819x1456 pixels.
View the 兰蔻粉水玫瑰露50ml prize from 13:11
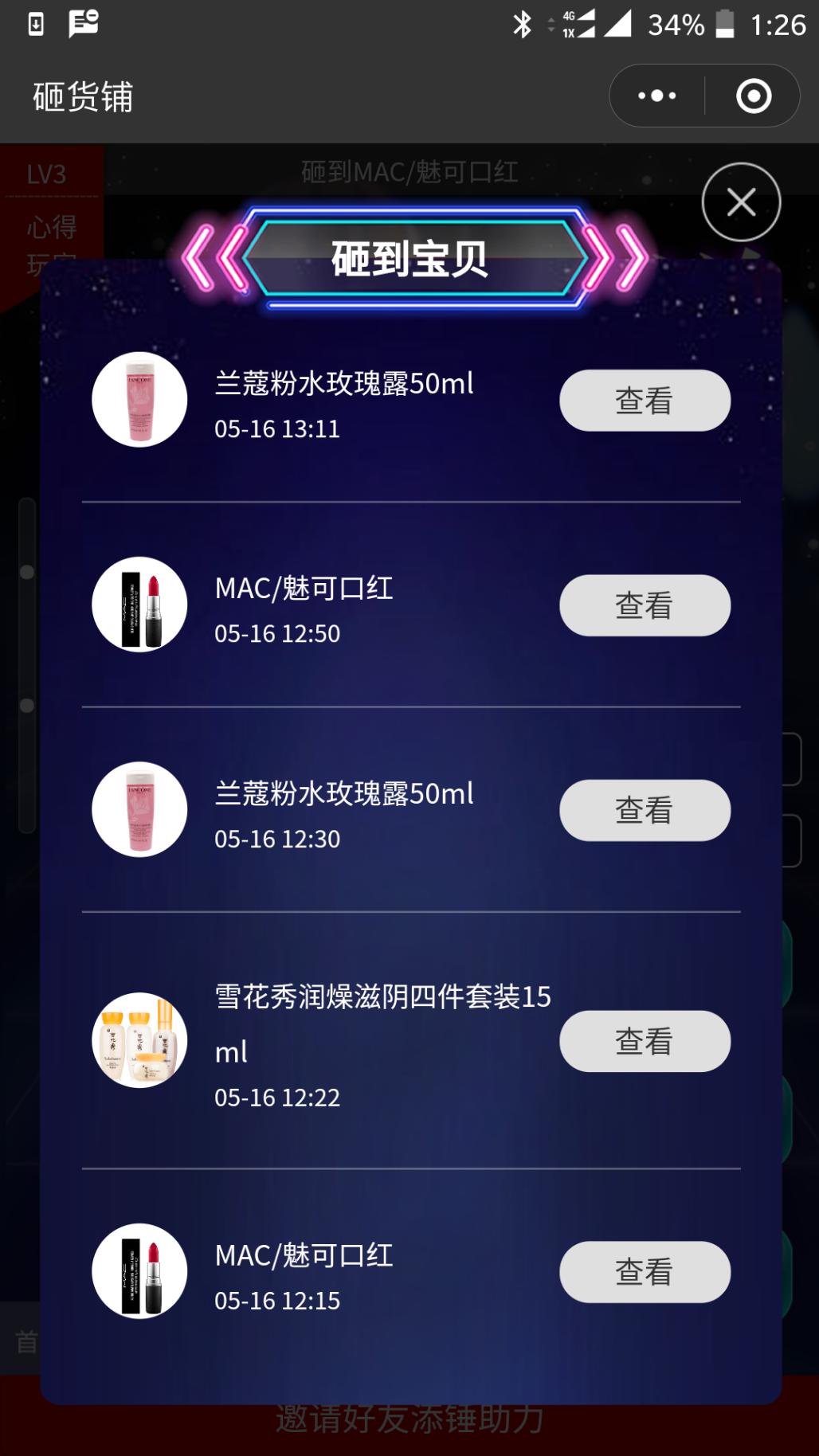[645, 401]
